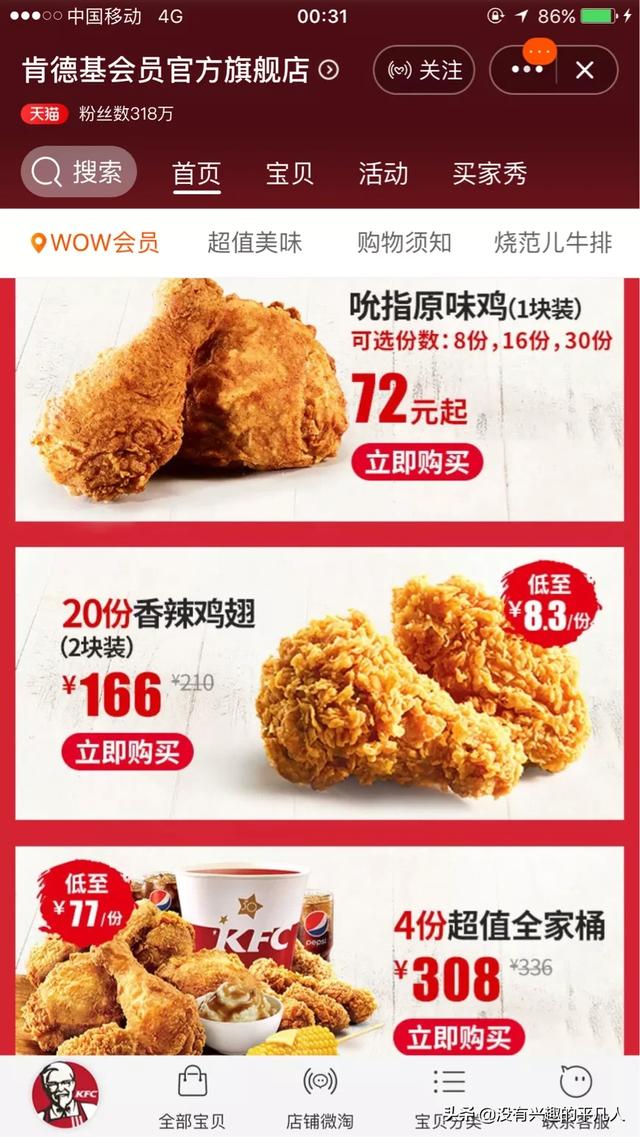Close the store mini program
Viewport: 640px width, 1137px height.
(585, 70)
